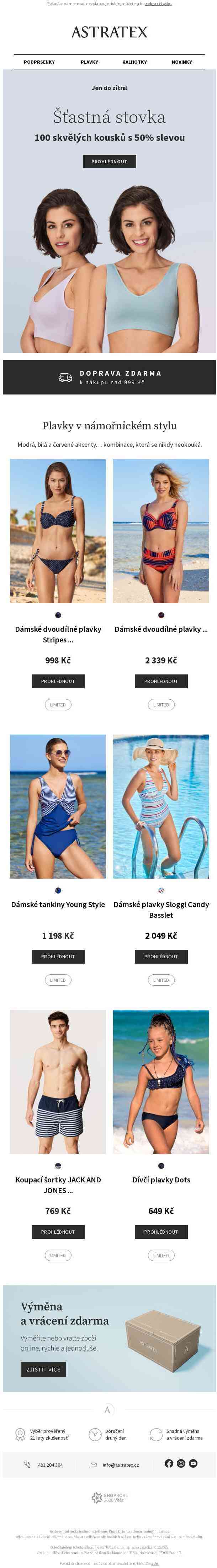
Task: Open the 'zobrazit zde' link at top
Action: pyautogui.click(x=158, y=4)
